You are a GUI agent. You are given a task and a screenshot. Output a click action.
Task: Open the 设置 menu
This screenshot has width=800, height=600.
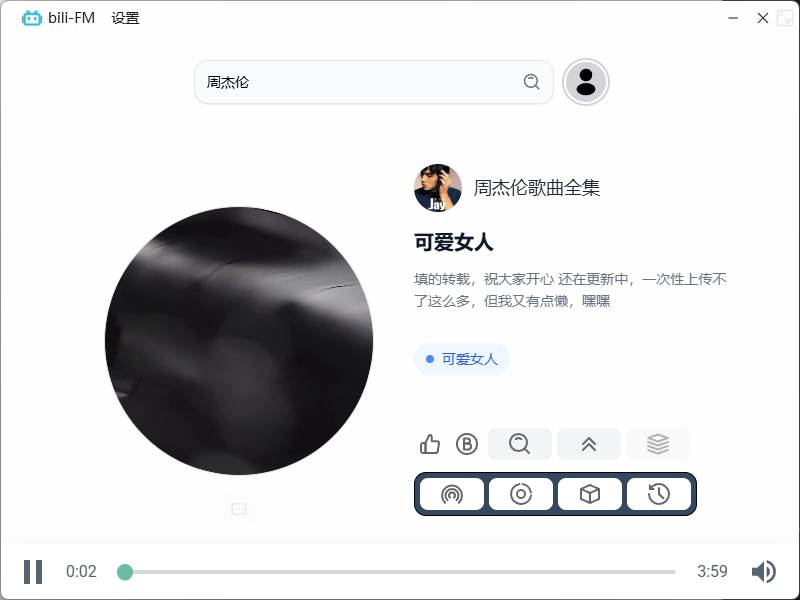point(125,18)
